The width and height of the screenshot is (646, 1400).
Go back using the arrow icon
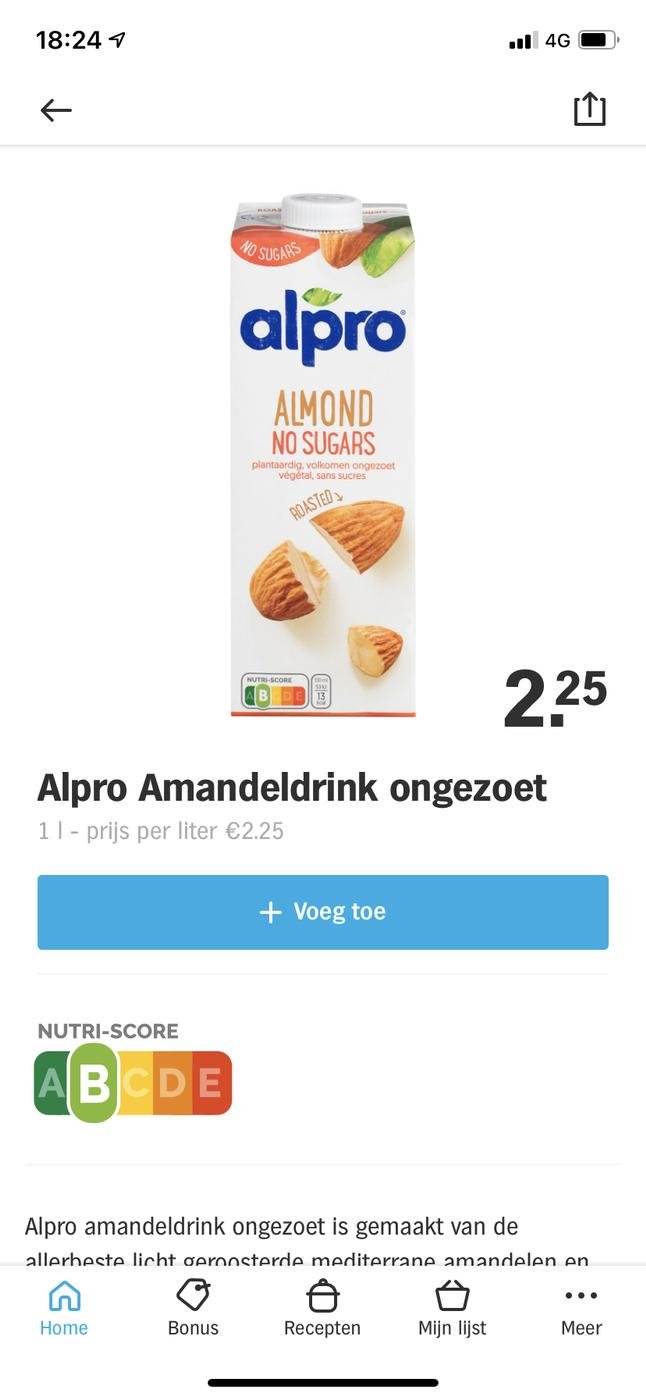tap(56, 110)
